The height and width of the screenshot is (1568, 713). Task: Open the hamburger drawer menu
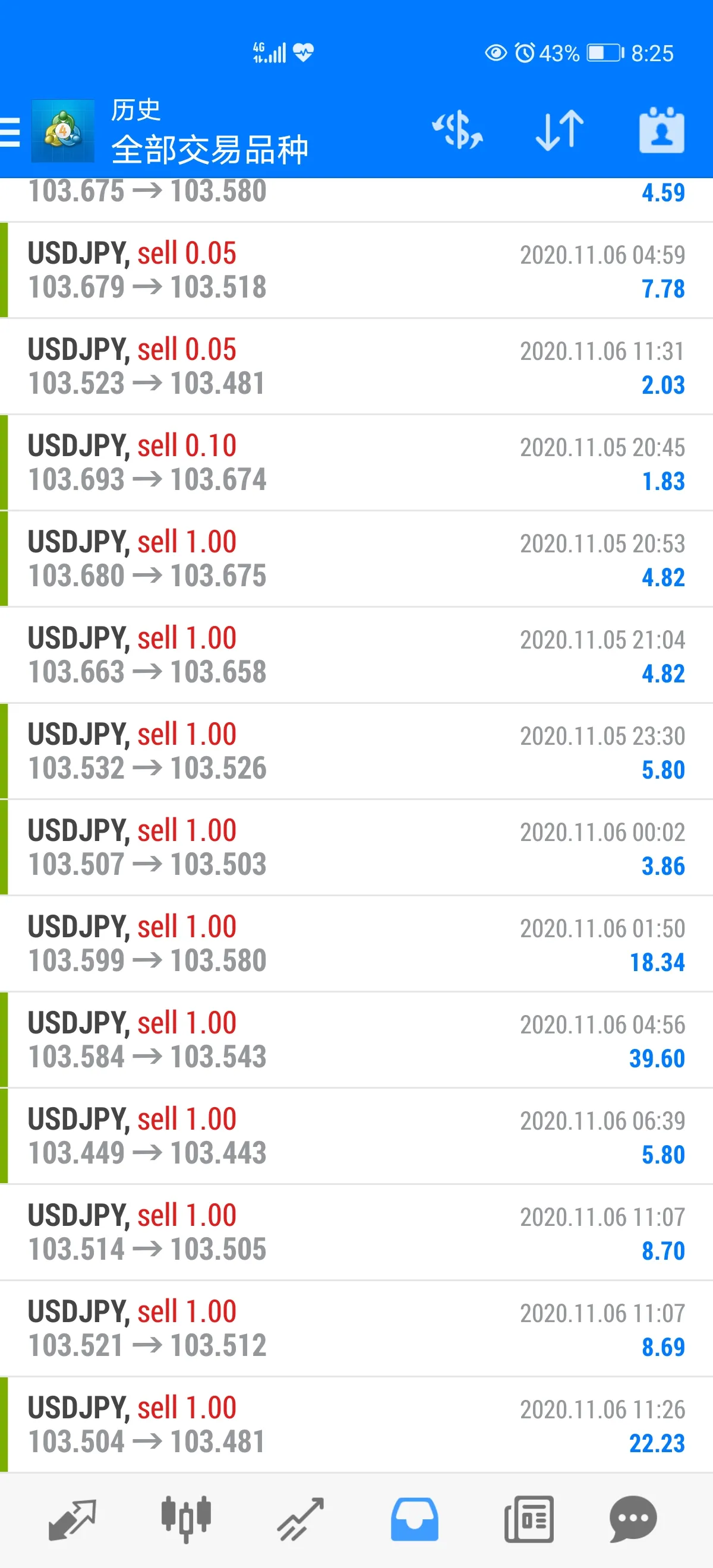coord(10,131)
